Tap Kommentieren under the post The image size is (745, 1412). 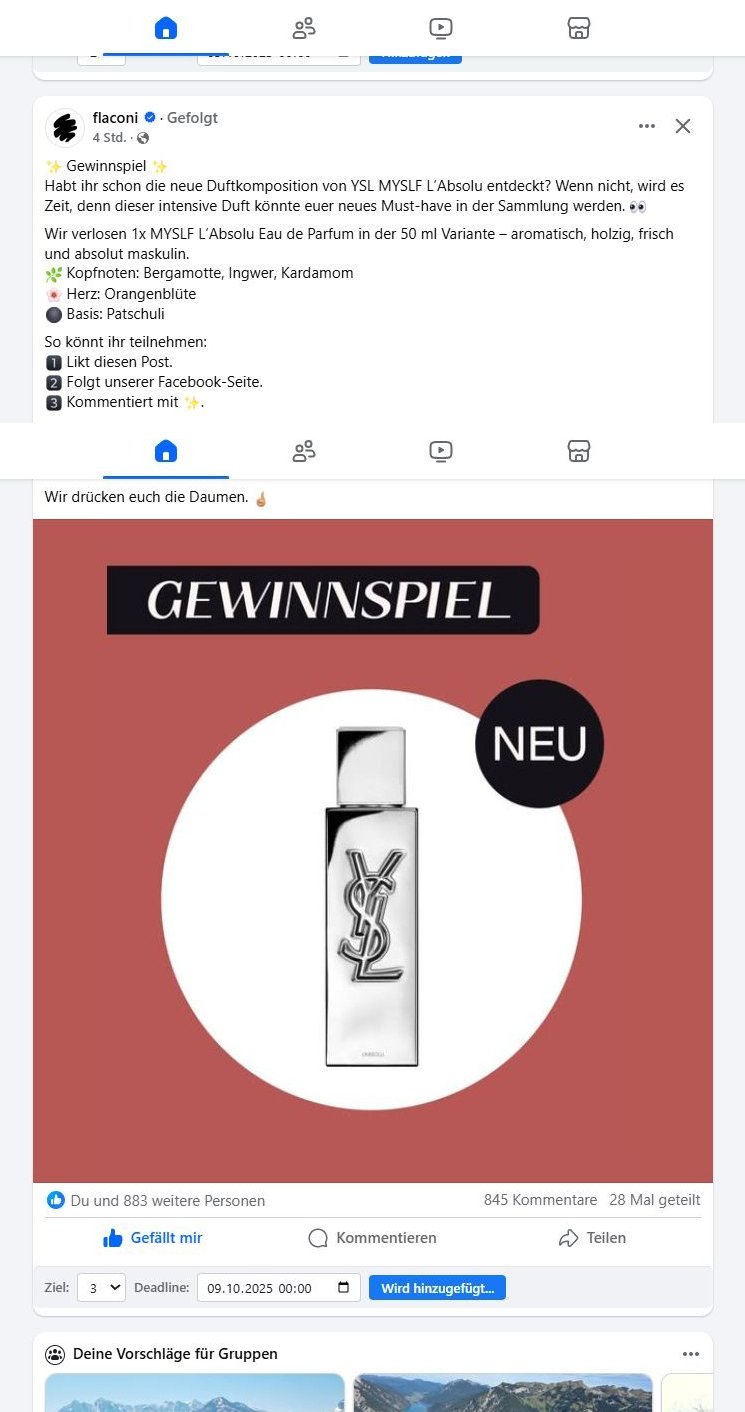[372, 1238]
